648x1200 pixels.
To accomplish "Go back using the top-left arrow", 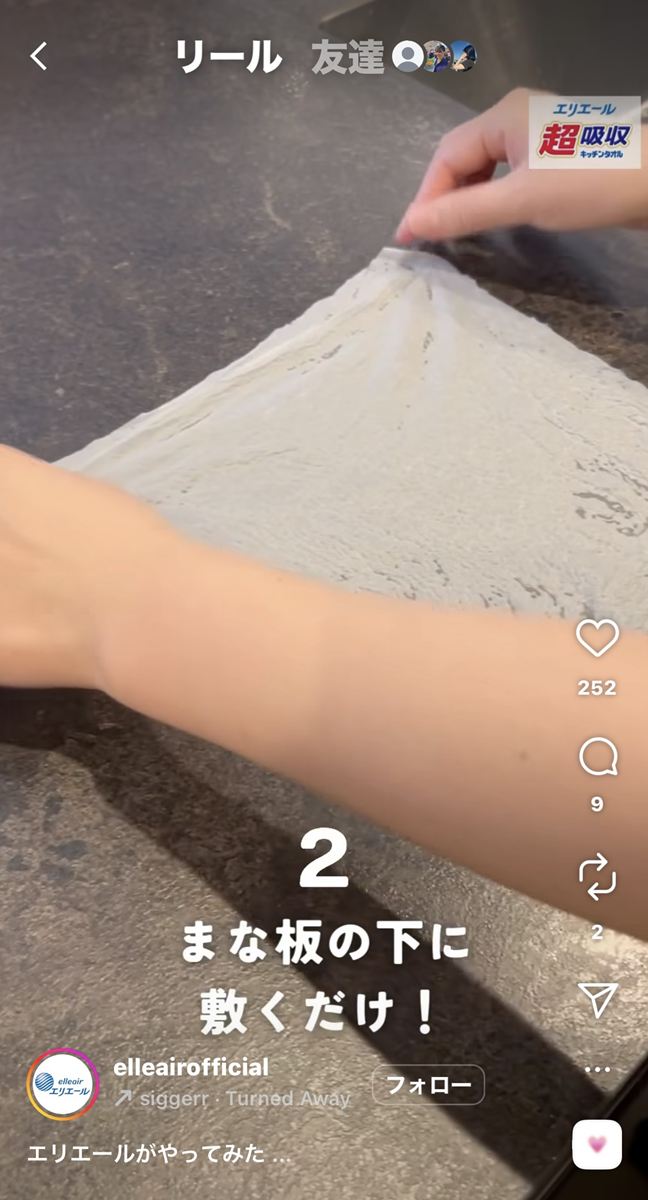I will [39, 57].
